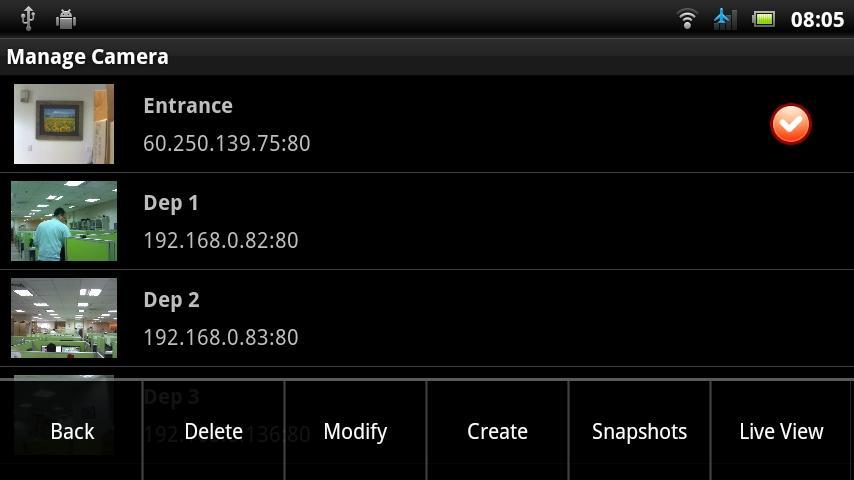Tap Back in the bottom menu
Viewport: 854px width, 480px height.
pyautogui.click(x=72, y=431)
